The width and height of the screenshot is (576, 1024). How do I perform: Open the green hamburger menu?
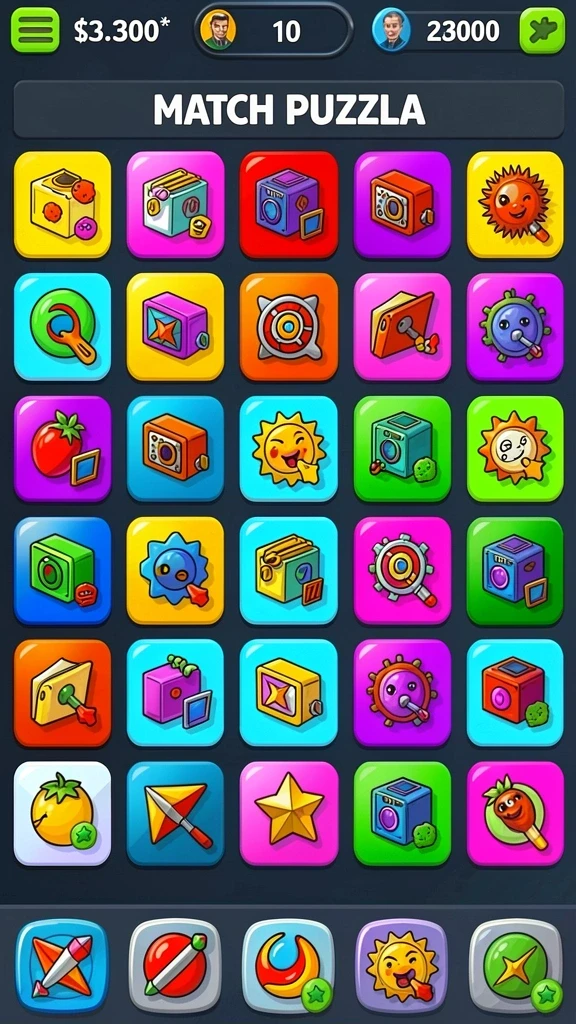(x=35, y=30)
